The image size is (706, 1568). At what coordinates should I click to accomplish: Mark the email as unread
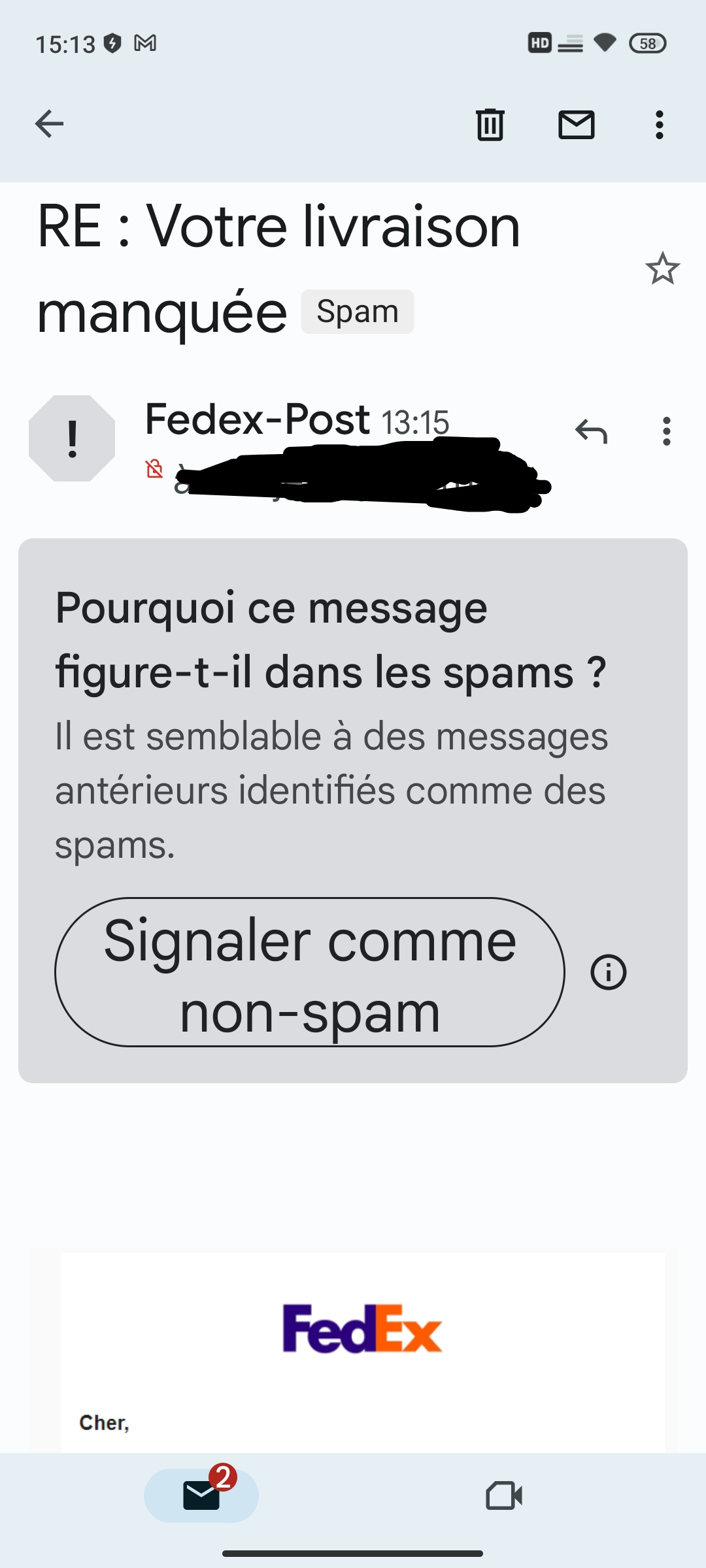pyautogui.click(x=576, y=124)
